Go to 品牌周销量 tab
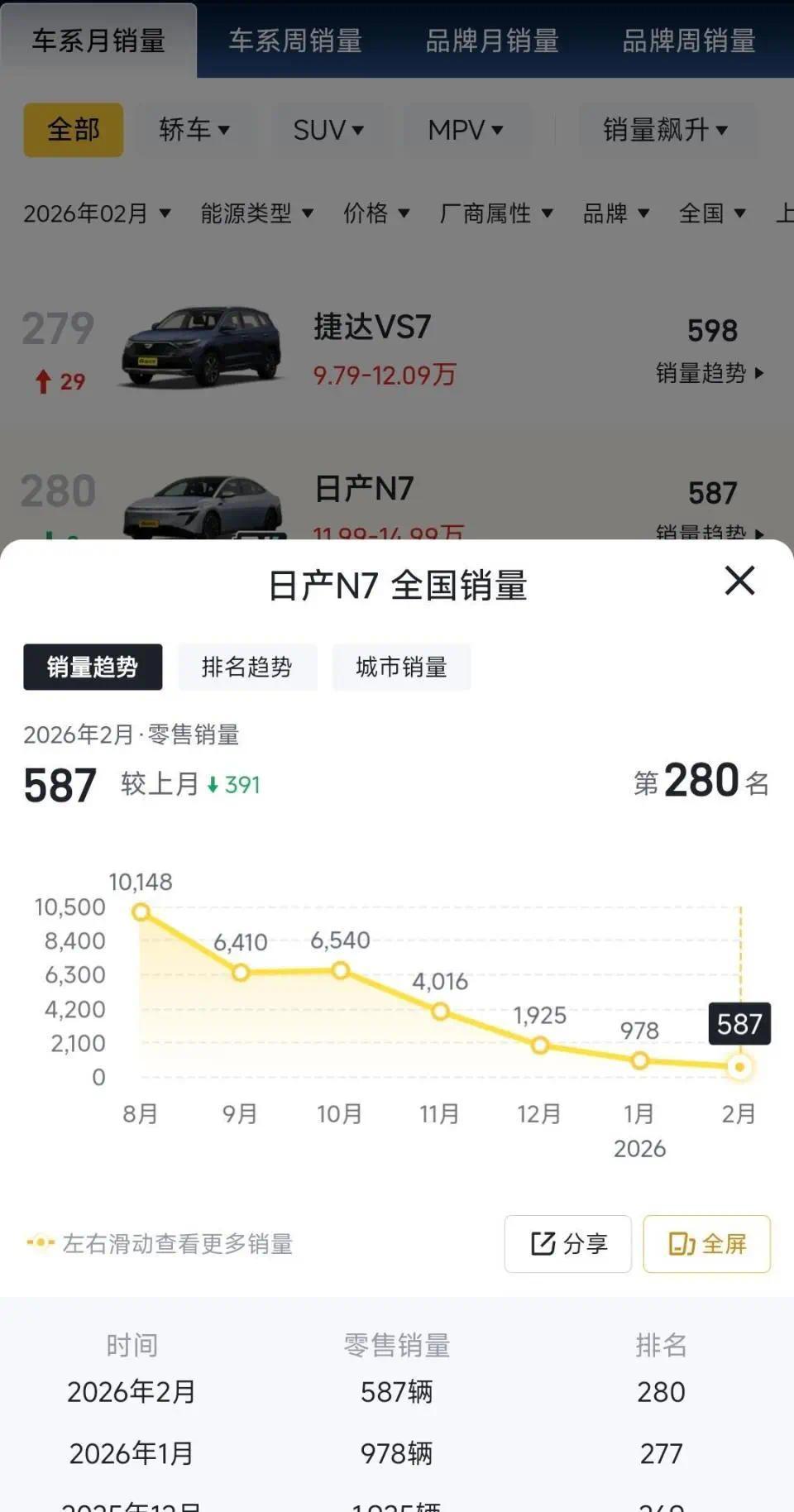 click(x=689, y=41)
